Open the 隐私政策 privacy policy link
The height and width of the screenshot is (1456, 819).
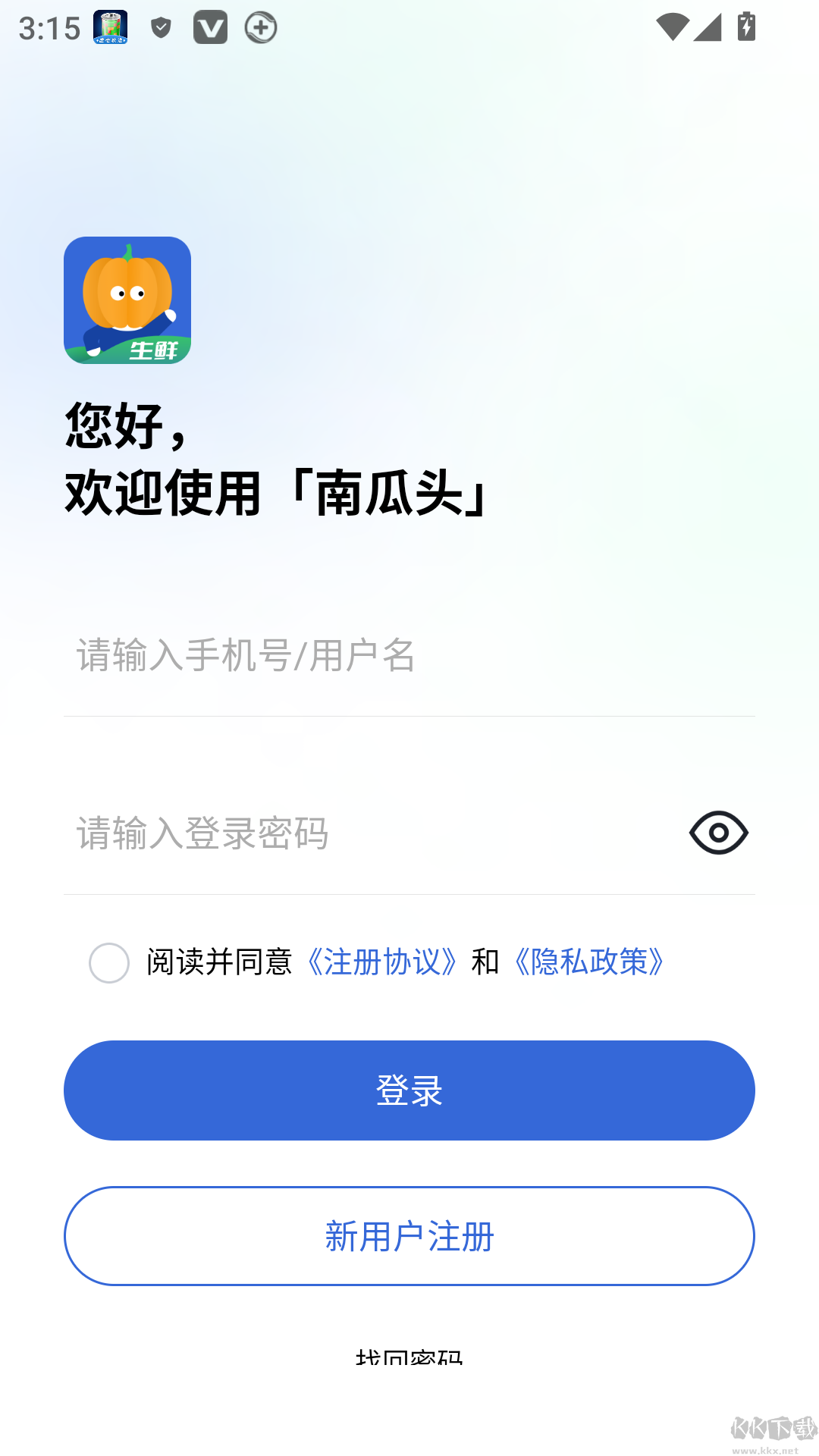click(x=589, y=962)
